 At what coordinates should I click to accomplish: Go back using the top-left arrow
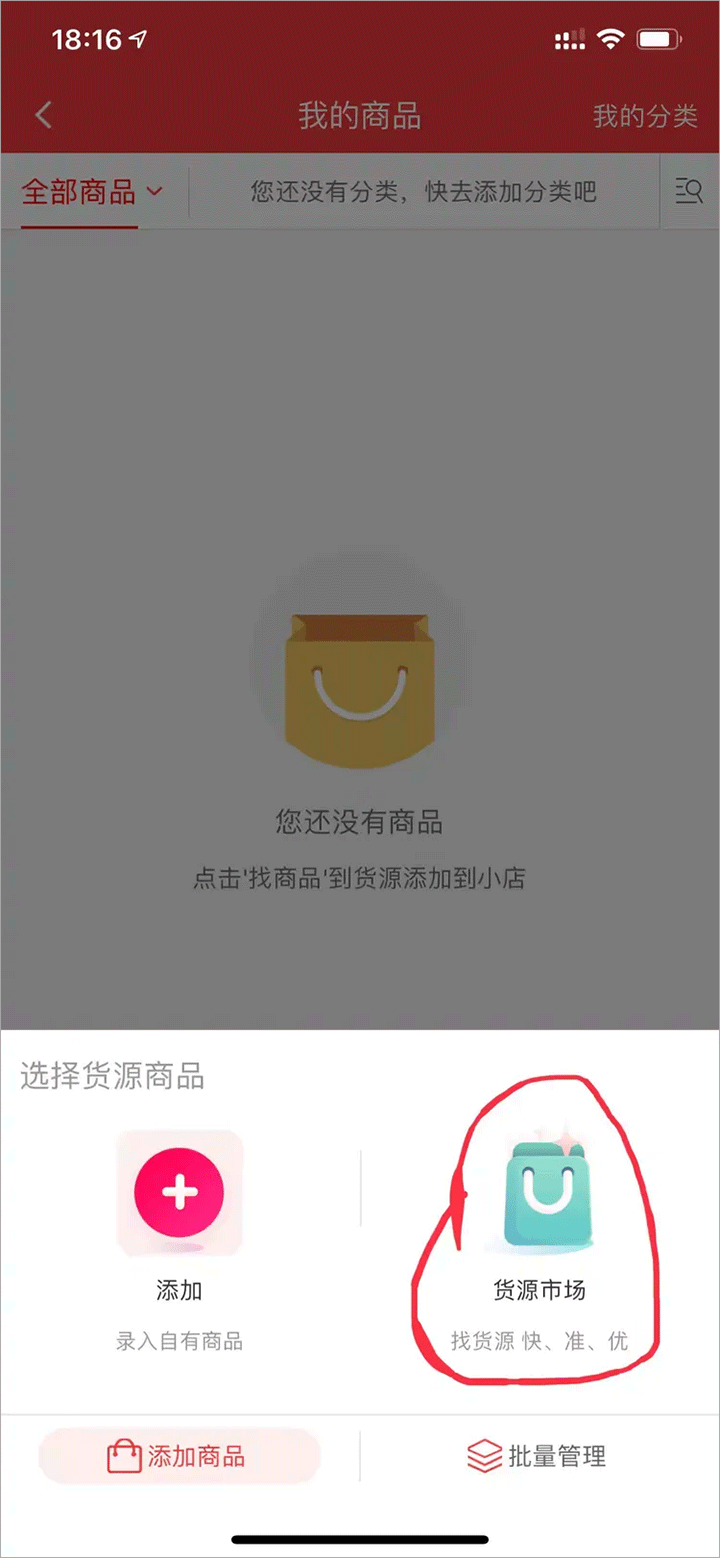pos(43,115)
